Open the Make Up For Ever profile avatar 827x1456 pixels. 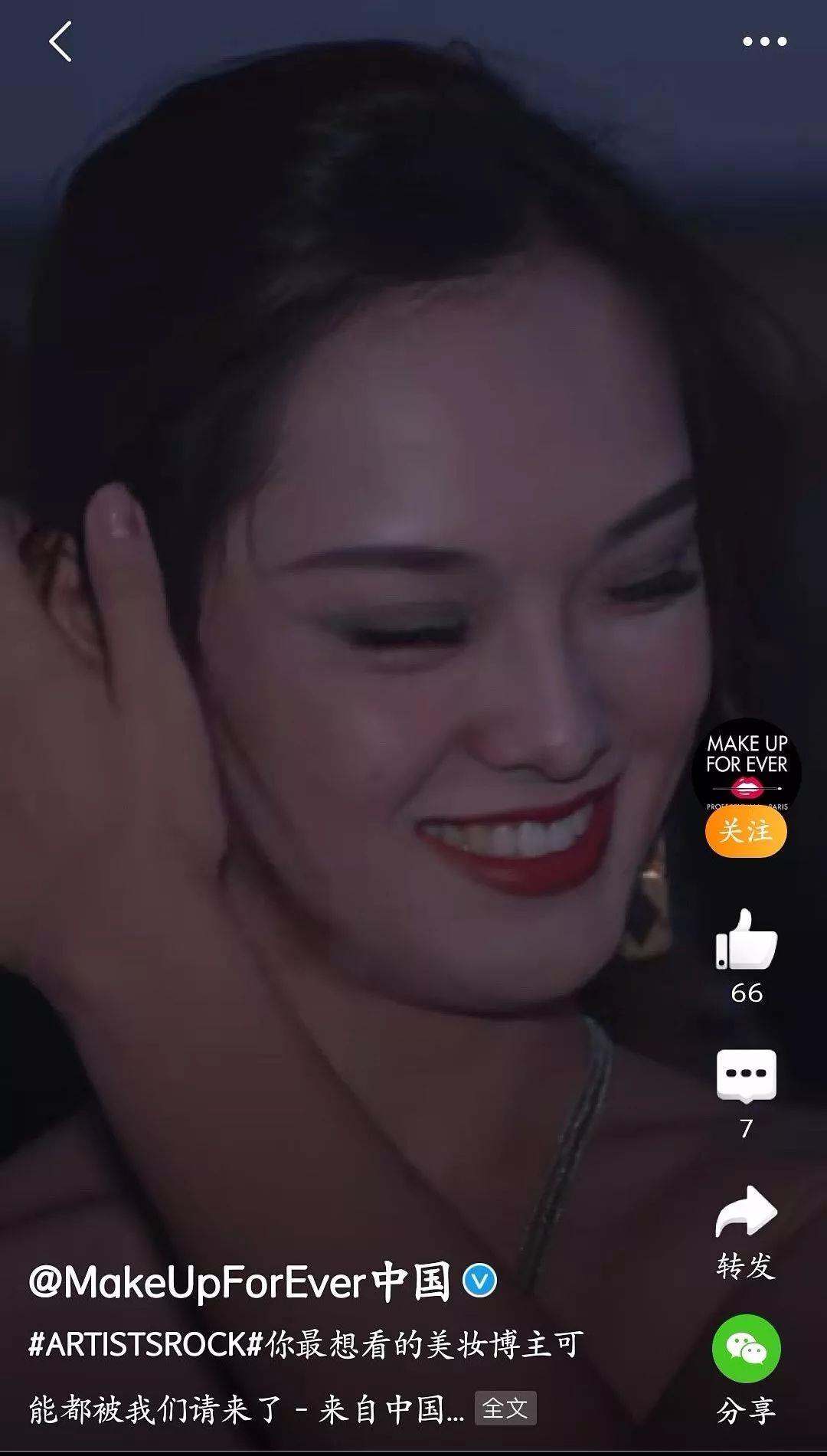pos(746,766)
